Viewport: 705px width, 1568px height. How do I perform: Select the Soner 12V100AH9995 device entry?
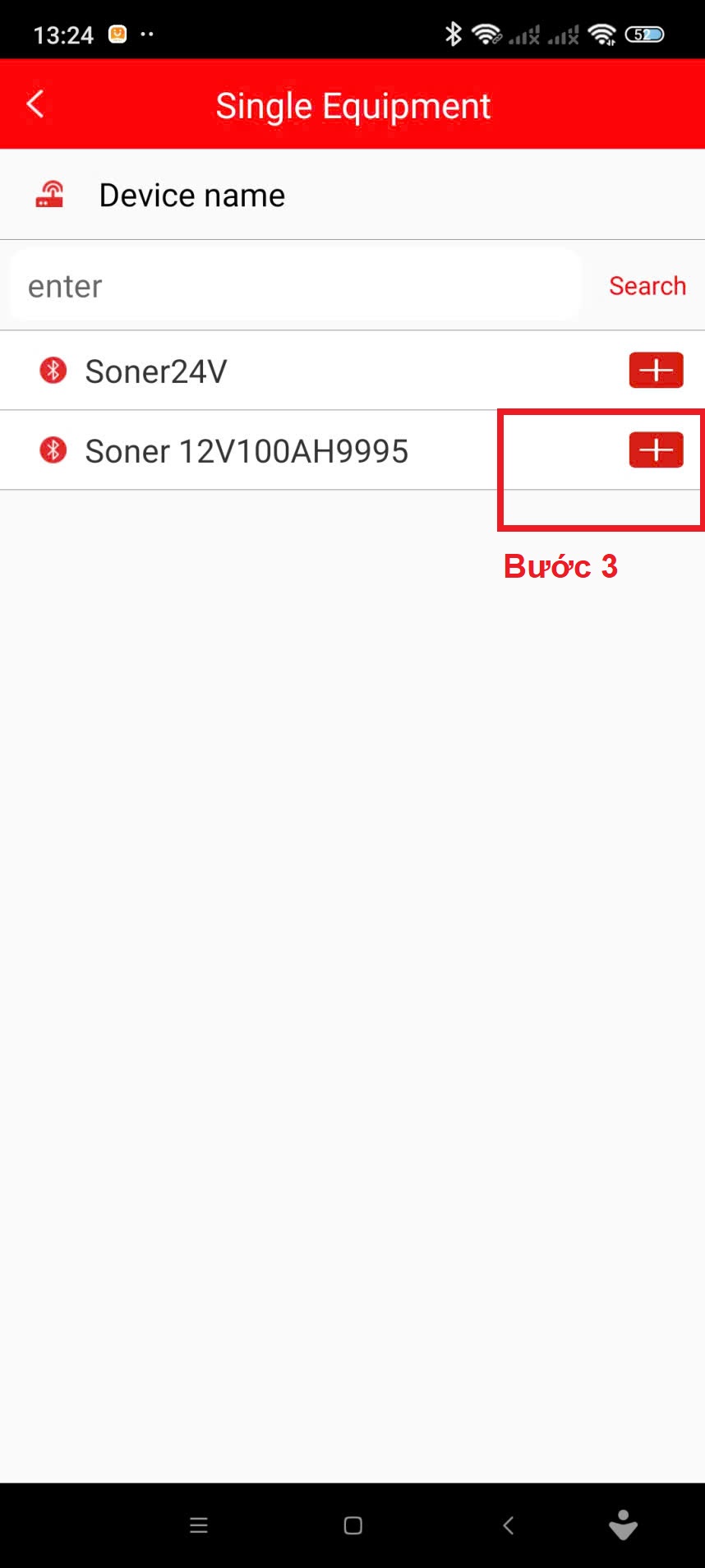click(x=247, y=450)
